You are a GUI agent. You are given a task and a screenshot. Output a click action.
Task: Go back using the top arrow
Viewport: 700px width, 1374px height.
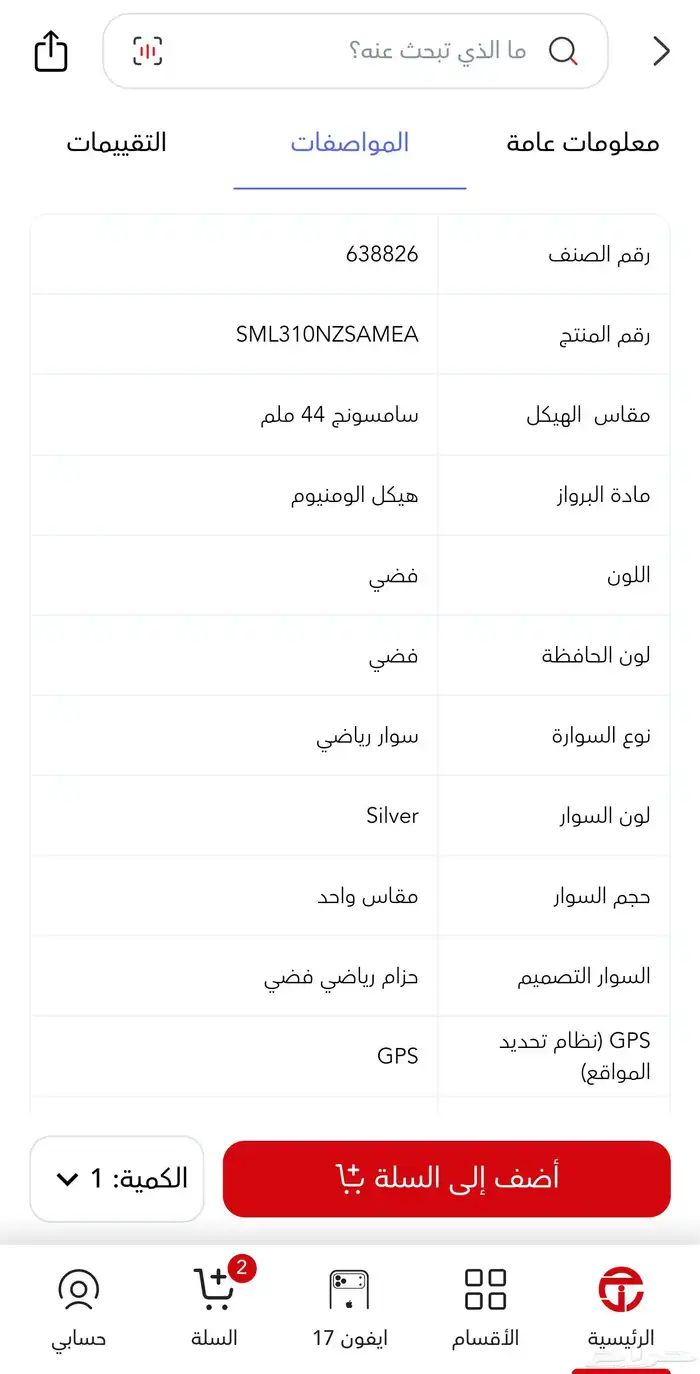(x=661, y=51)
